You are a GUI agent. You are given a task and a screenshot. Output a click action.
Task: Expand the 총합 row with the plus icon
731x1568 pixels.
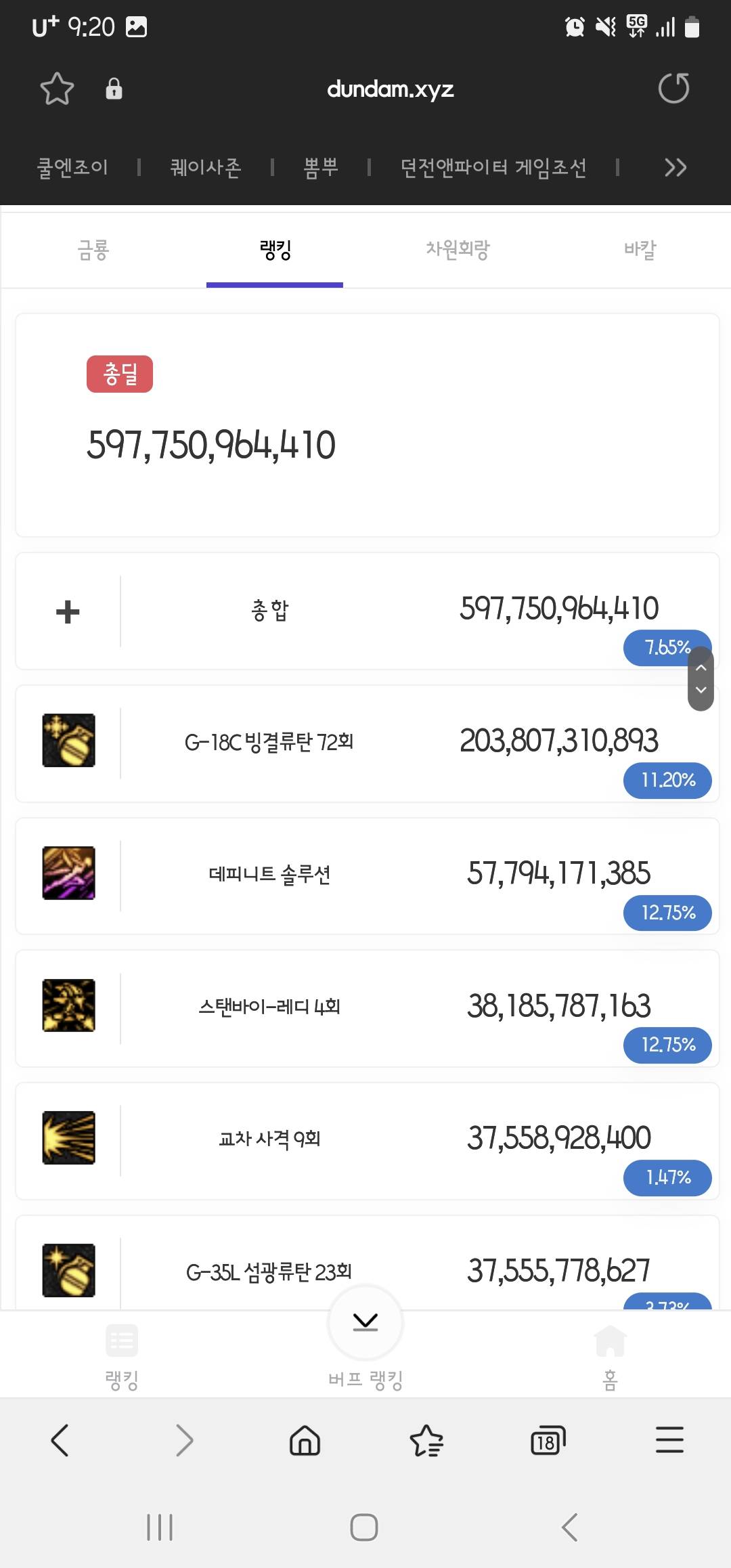click(x=68, y=612)
